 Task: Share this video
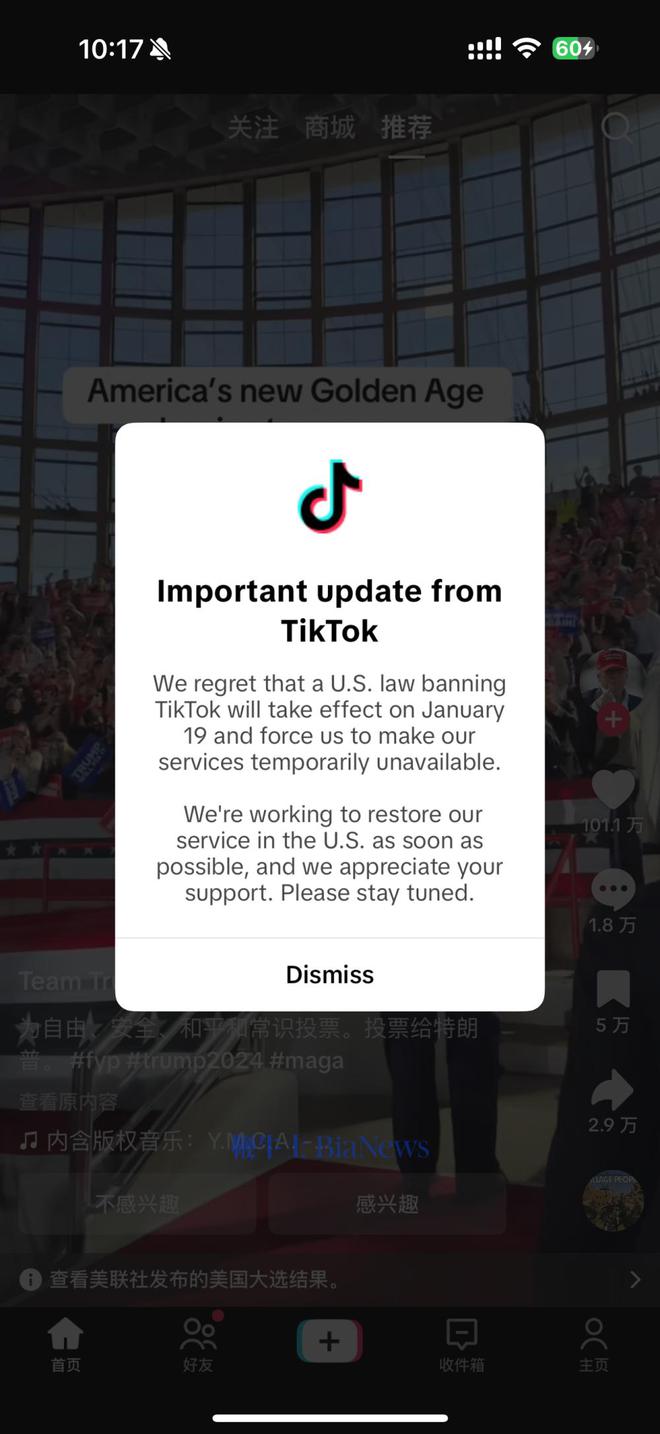pyautogui.click(x=613, y=1089)
